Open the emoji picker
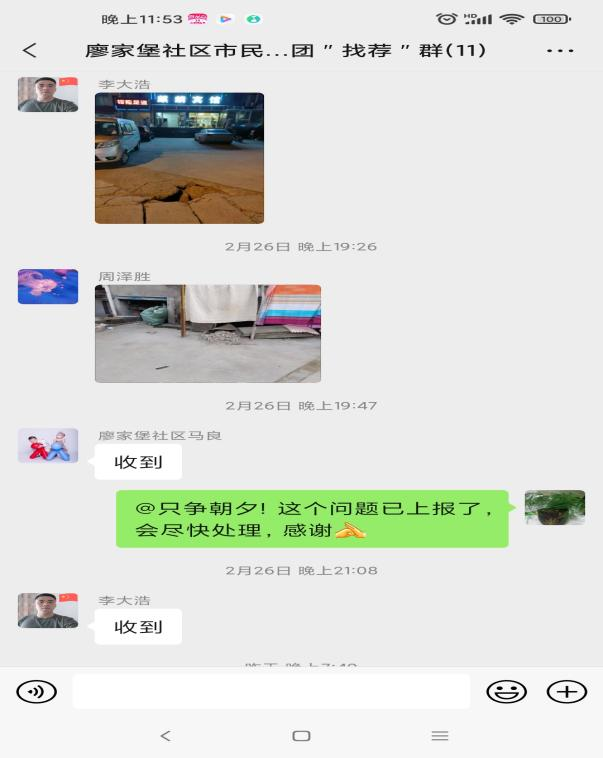 506,691
